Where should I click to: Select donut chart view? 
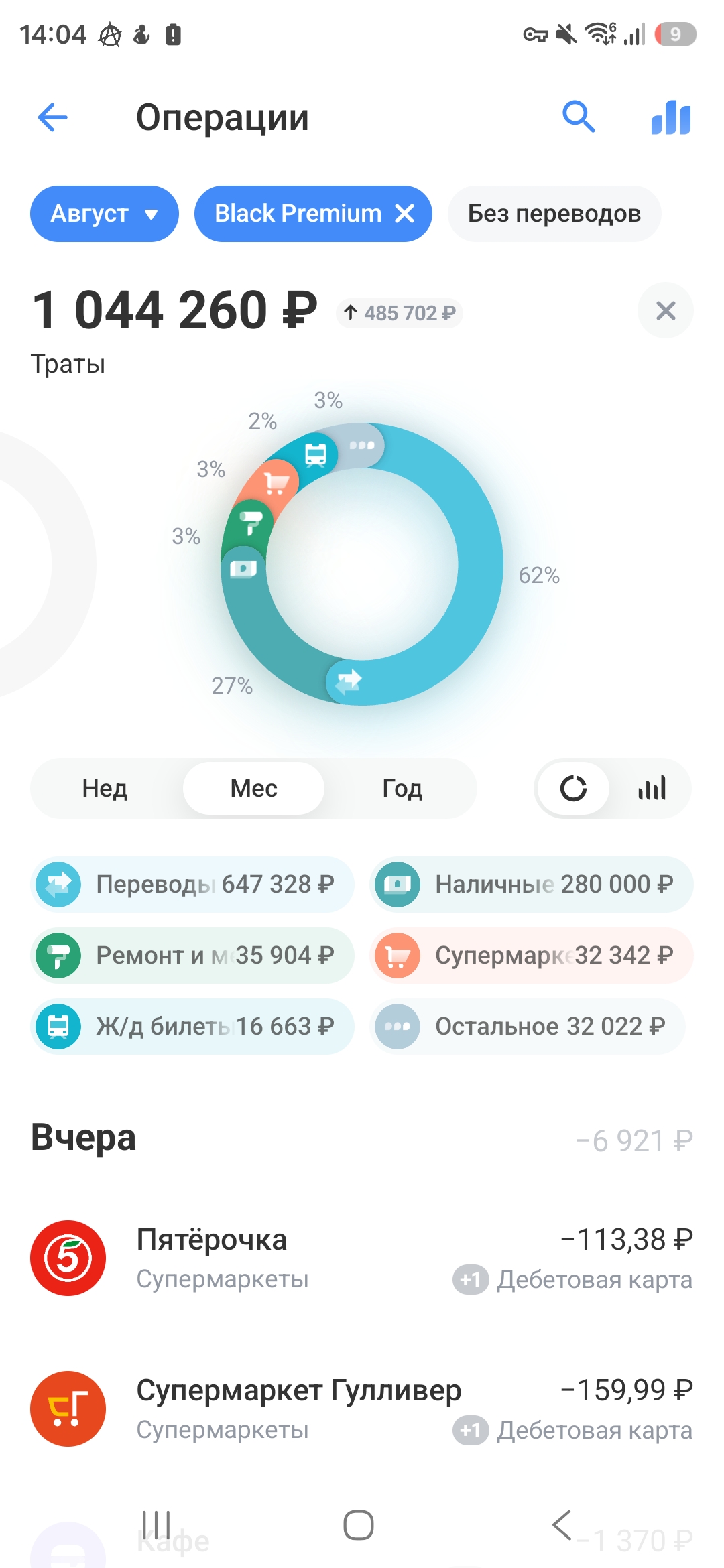pyautogui.click(x=573, y=788)
